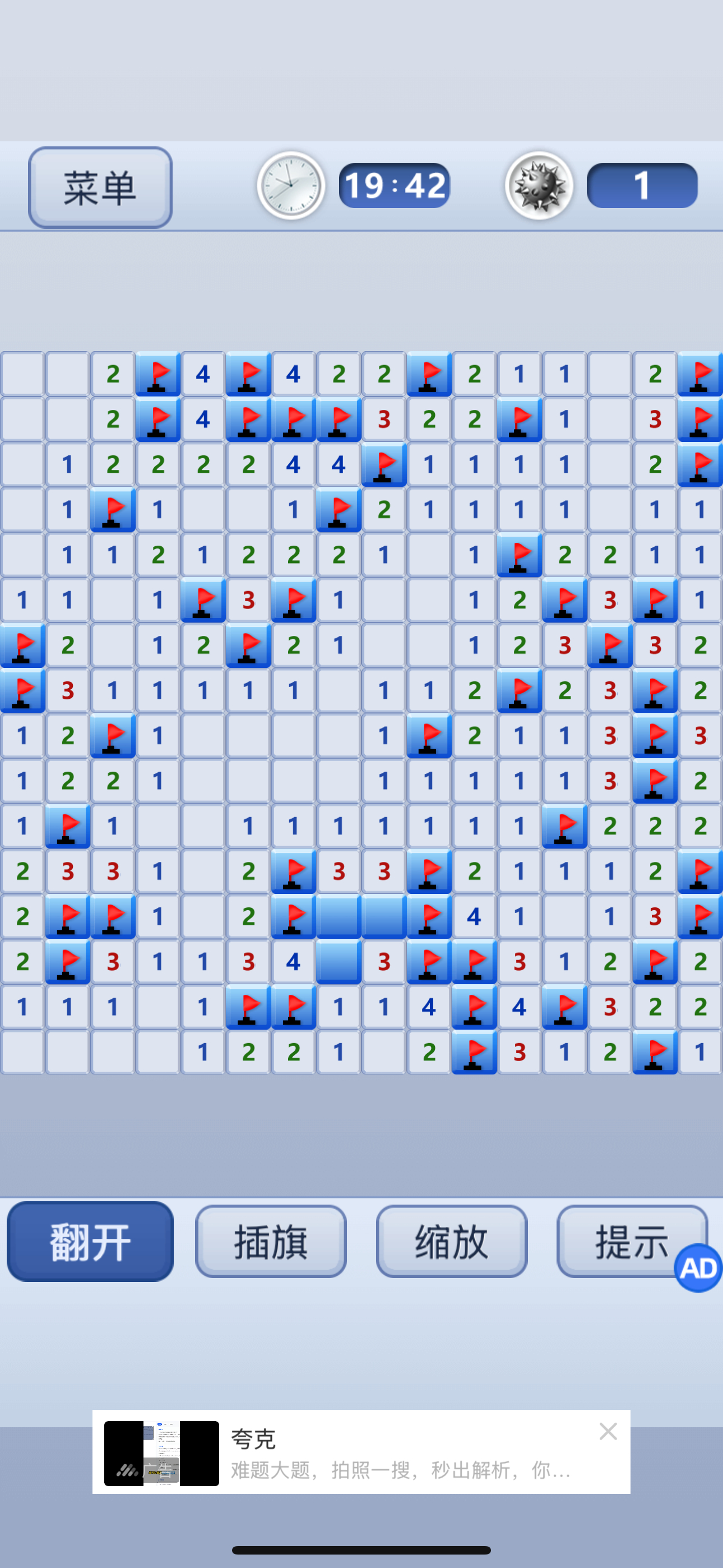This screenshot has height=1568, width=723.
Task: Get a hint with 提示 button
Action: [632, 1241]
